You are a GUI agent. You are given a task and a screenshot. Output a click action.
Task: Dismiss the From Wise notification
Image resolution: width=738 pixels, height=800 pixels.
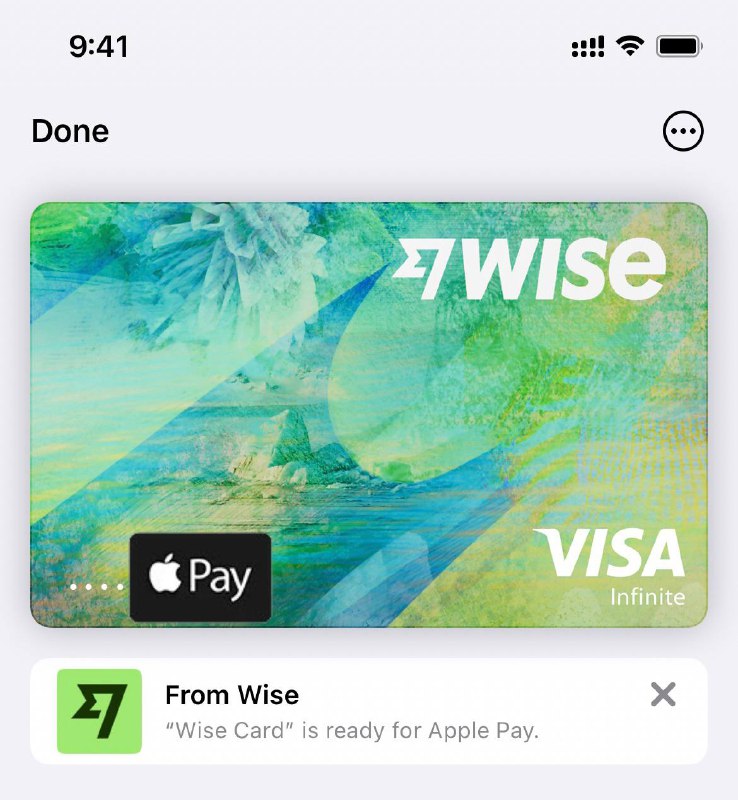tap(663, 694)
